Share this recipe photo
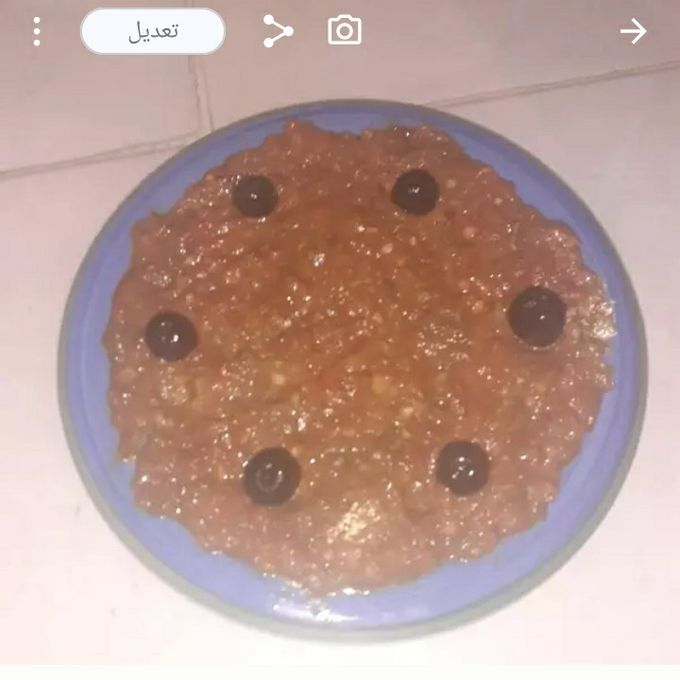 (x=277, y=31)
